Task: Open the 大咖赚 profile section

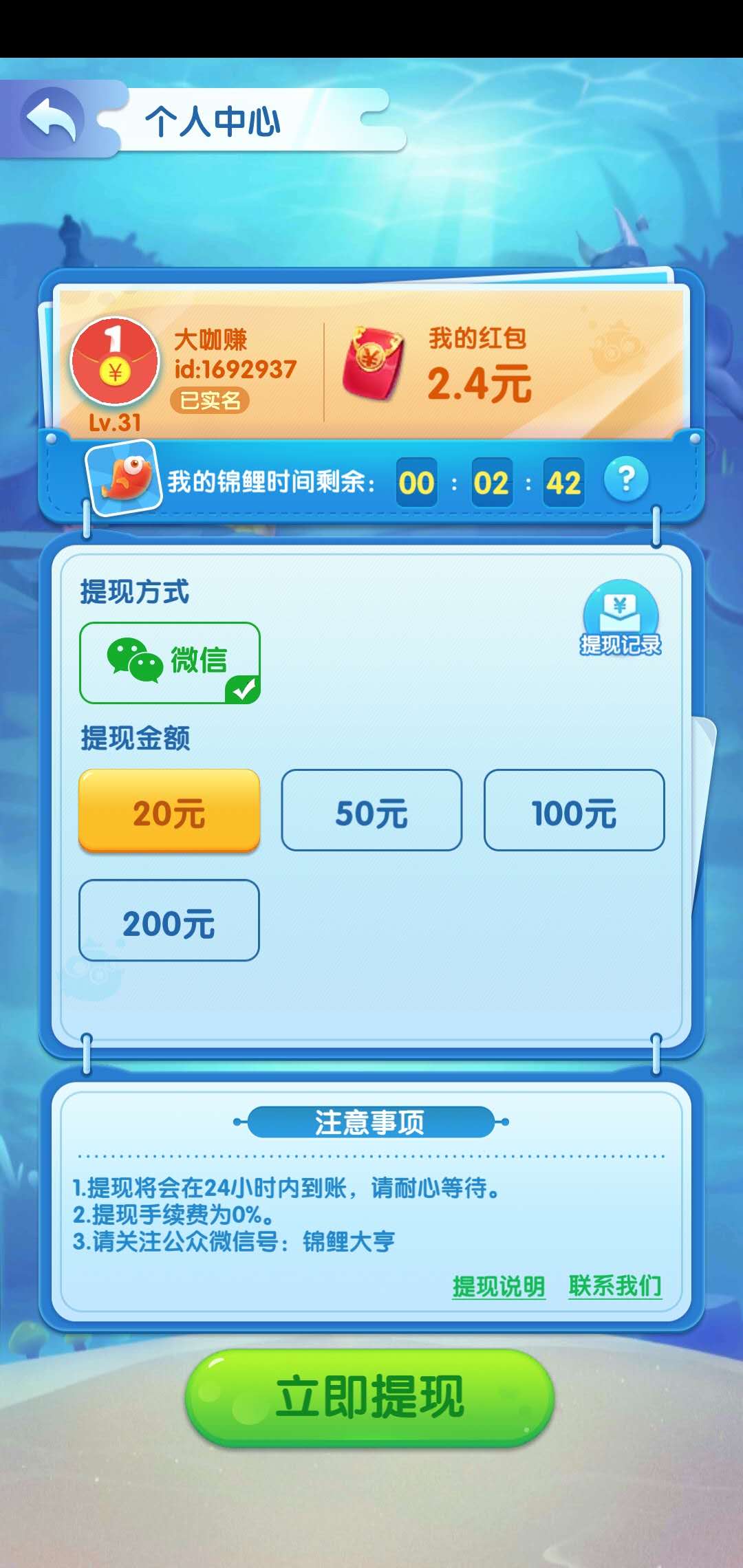Action: tap(211, 340)
